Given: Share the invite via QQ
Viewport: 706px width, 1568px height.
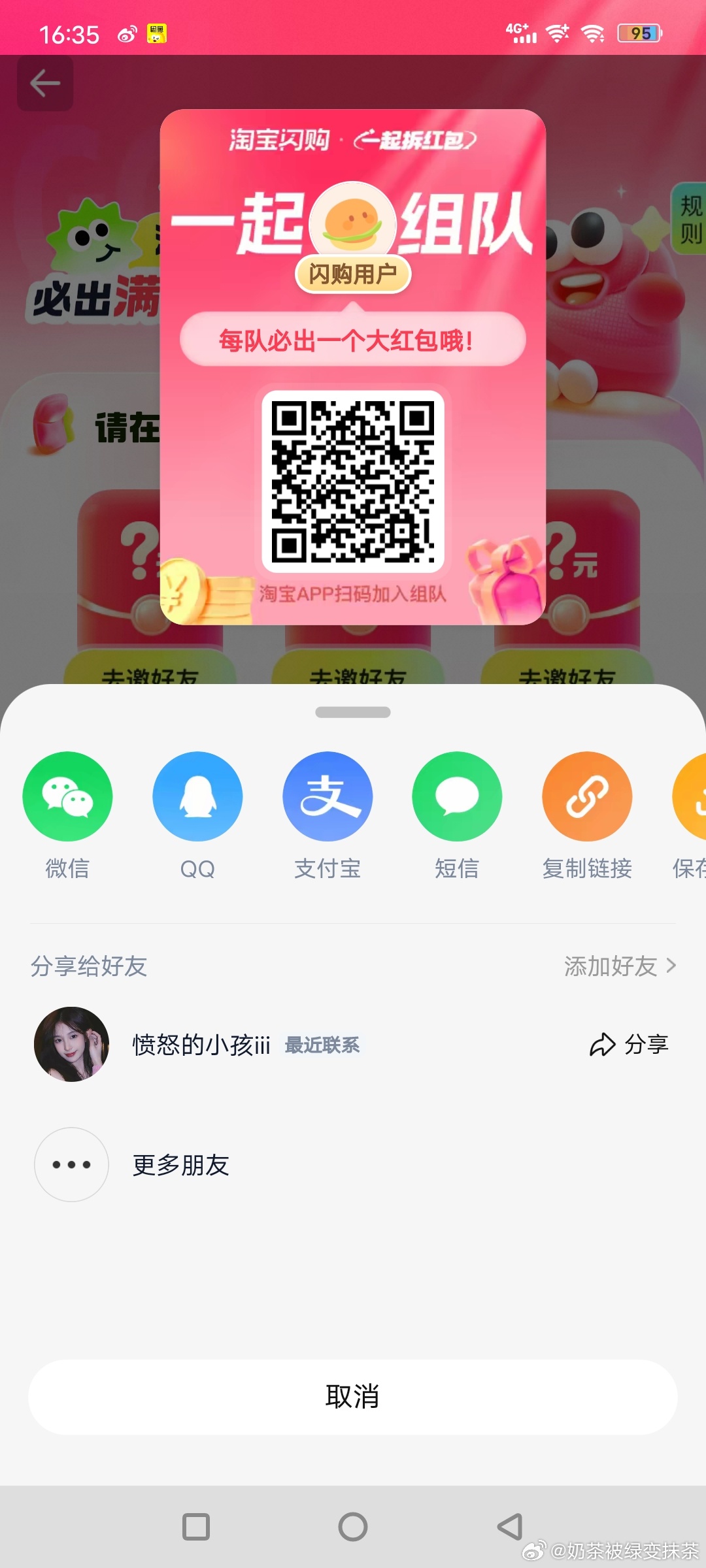Looking at the screenshot, I should 197,796.
